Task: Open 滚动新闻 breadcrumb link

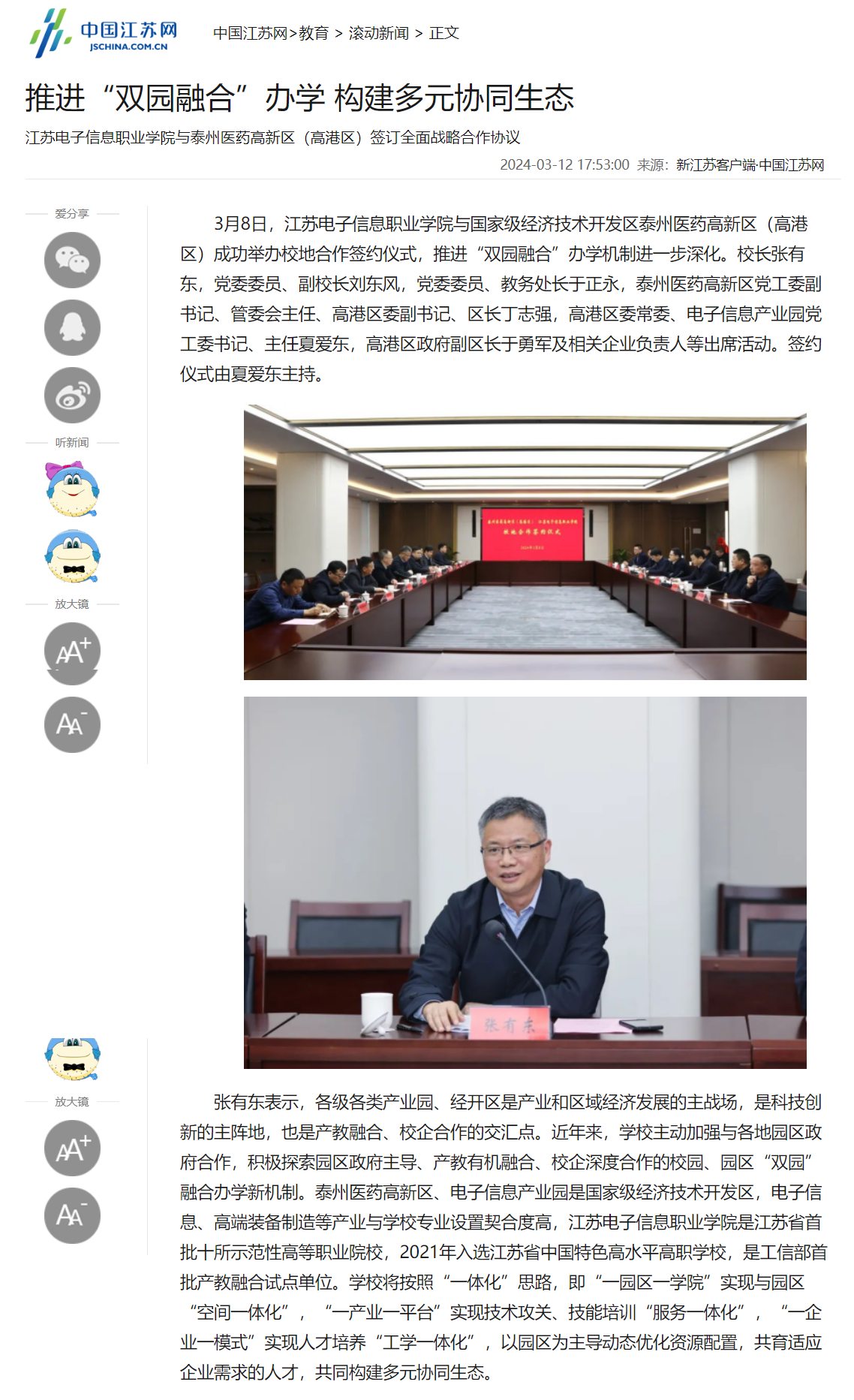Action: (378, 33)
